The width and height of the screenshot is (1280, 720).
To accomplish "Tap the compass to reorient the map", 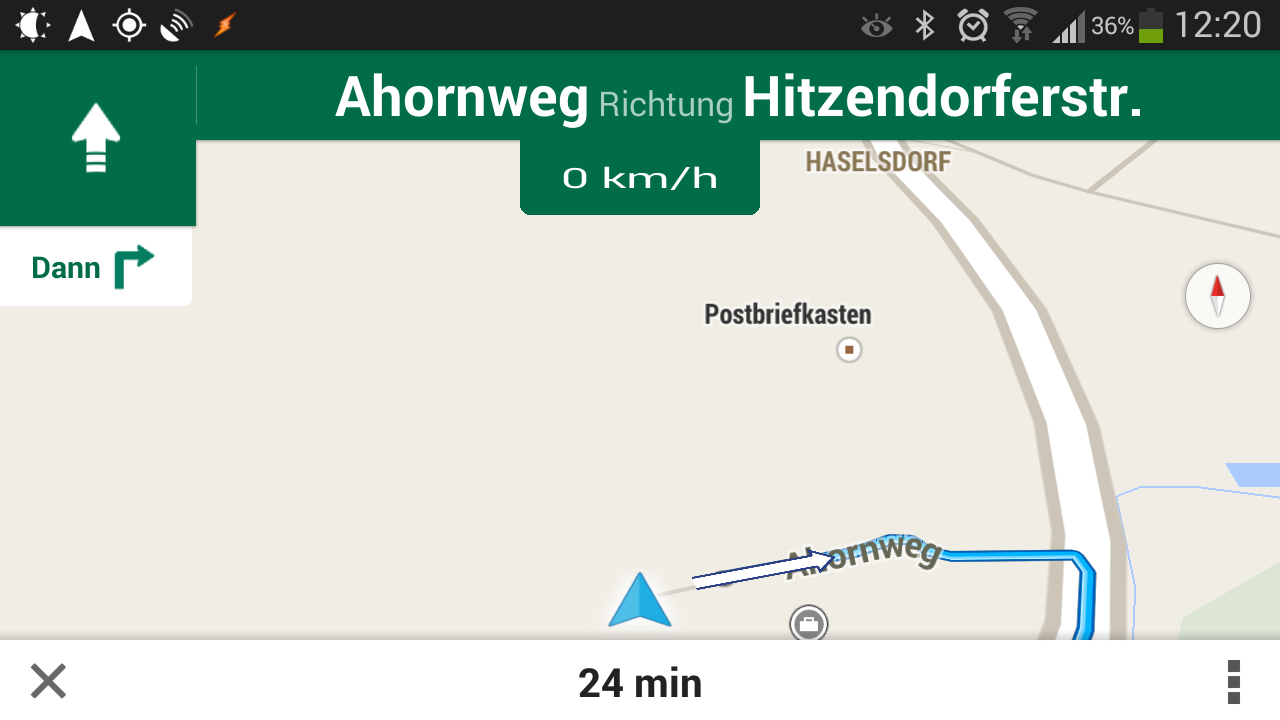I will coord(1217,296).
